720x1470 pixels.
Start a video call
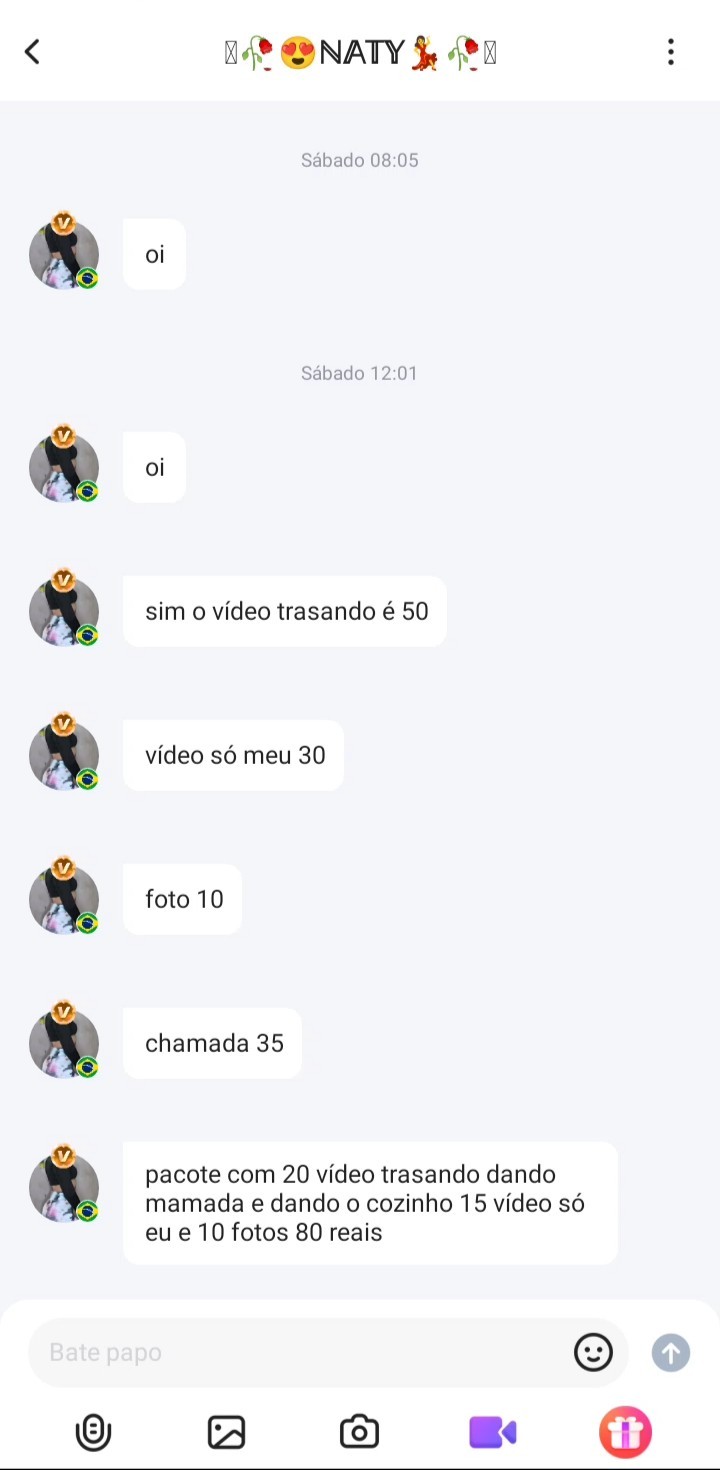pyautogui.click(x=493, y=1432)
